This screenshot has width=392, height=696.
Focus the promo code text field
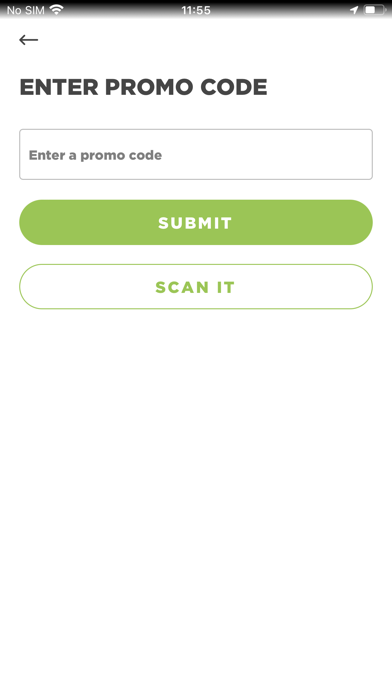click(196, 154)
